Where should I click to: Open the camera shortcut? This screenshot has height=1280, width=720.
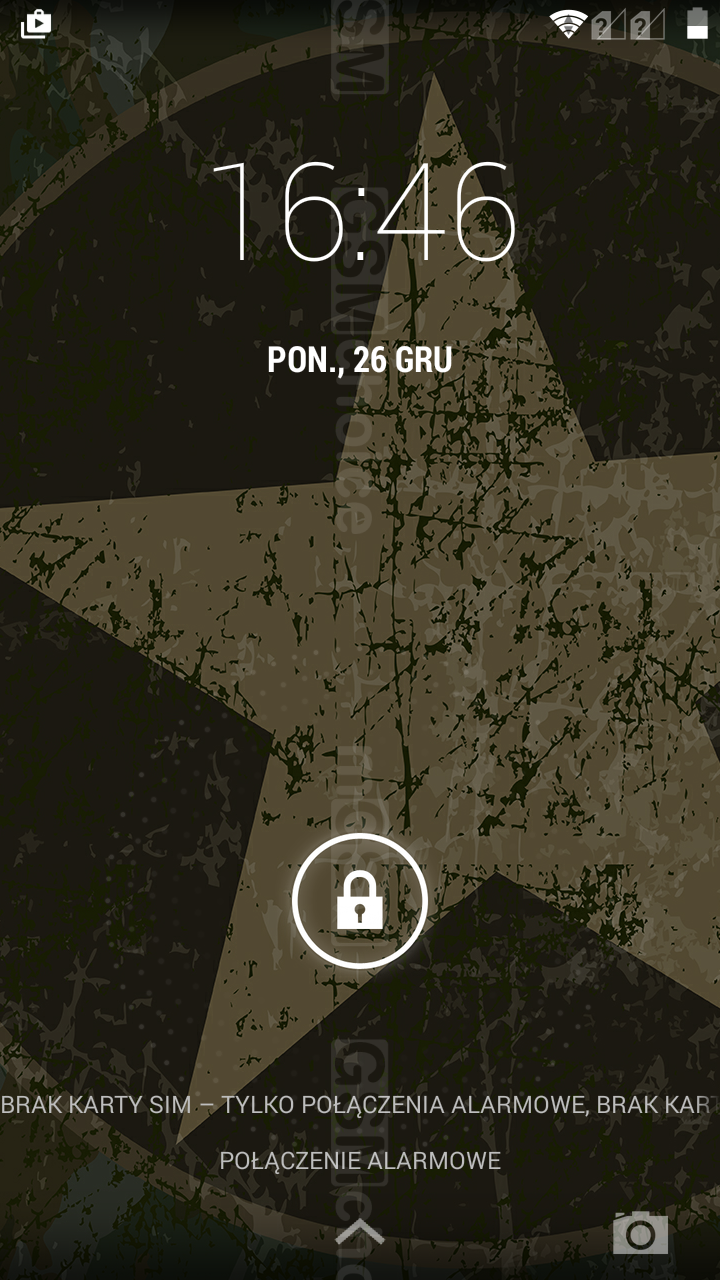pyautogui.click(x=640, y=1233)
